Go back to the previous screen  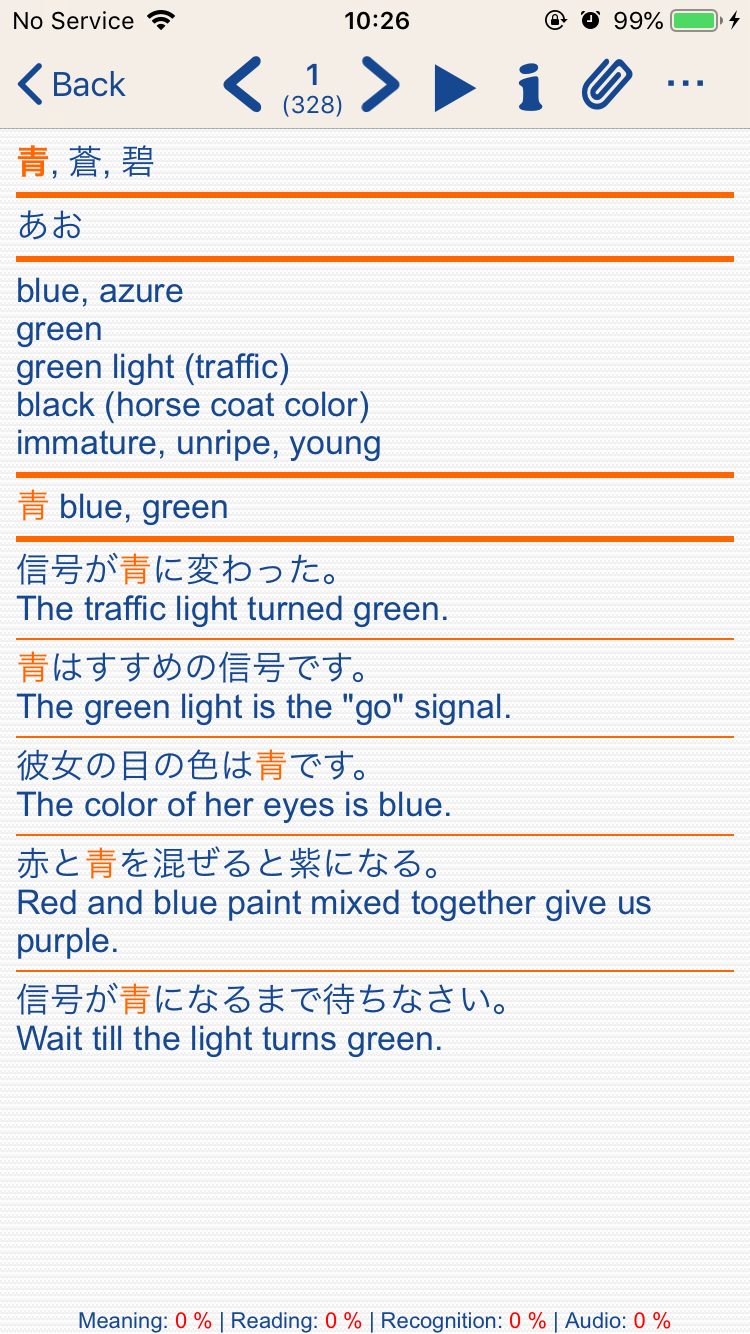(x=72, y=85)
